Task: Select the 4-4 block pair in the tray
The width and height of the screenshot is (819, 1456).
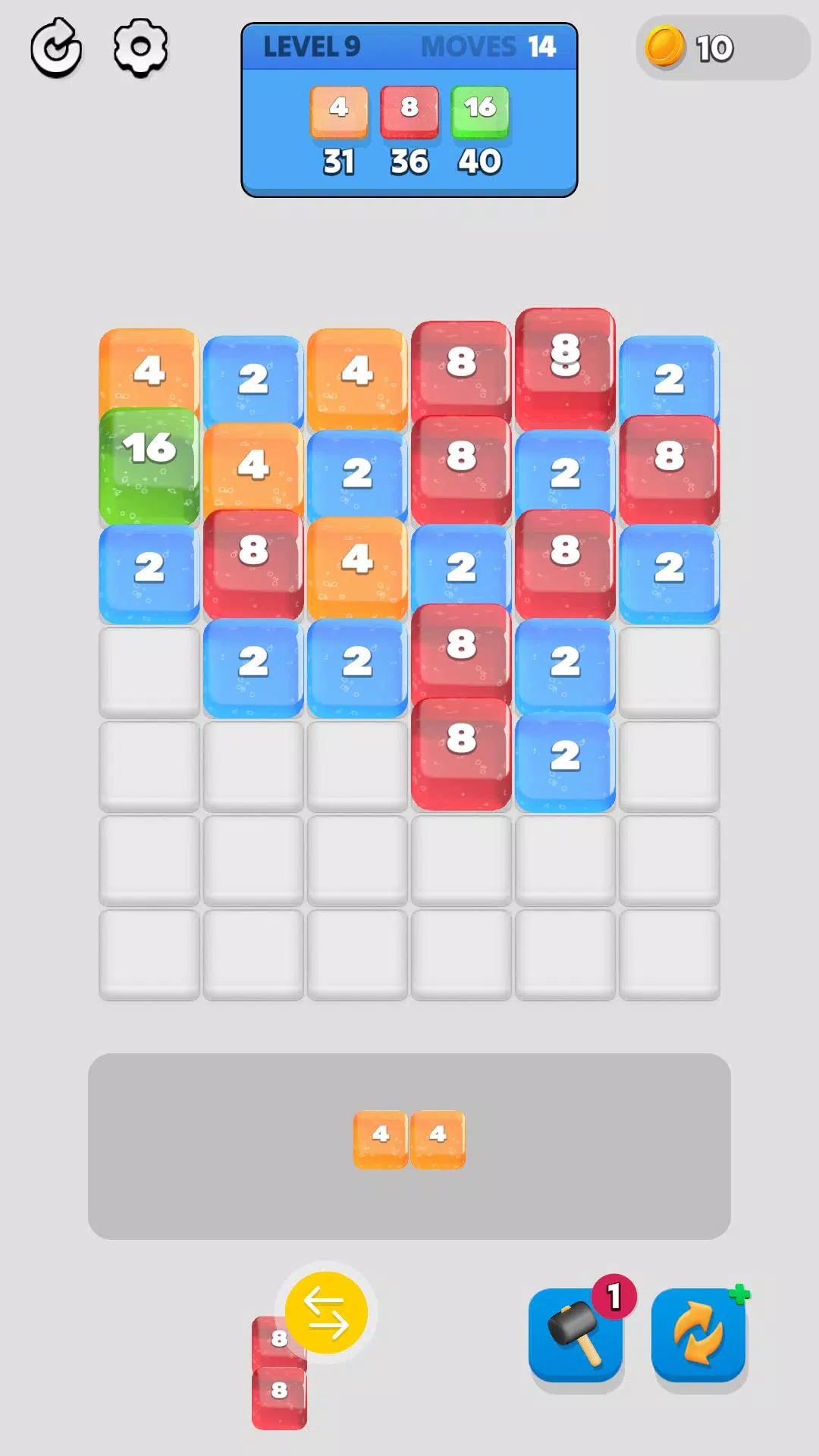Action: pyautogui.click(x=409, y=1139)
